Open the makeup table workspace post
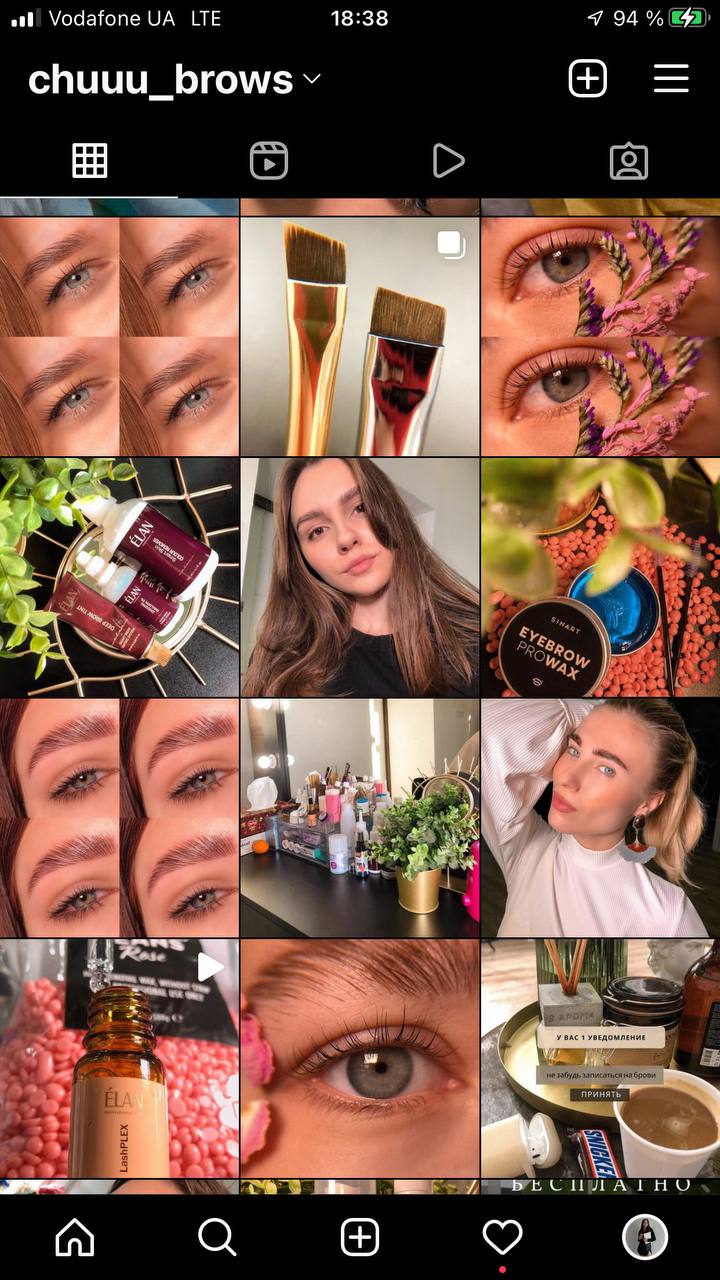This screenshot has height=1280, width=720. (x=360, y=817)
